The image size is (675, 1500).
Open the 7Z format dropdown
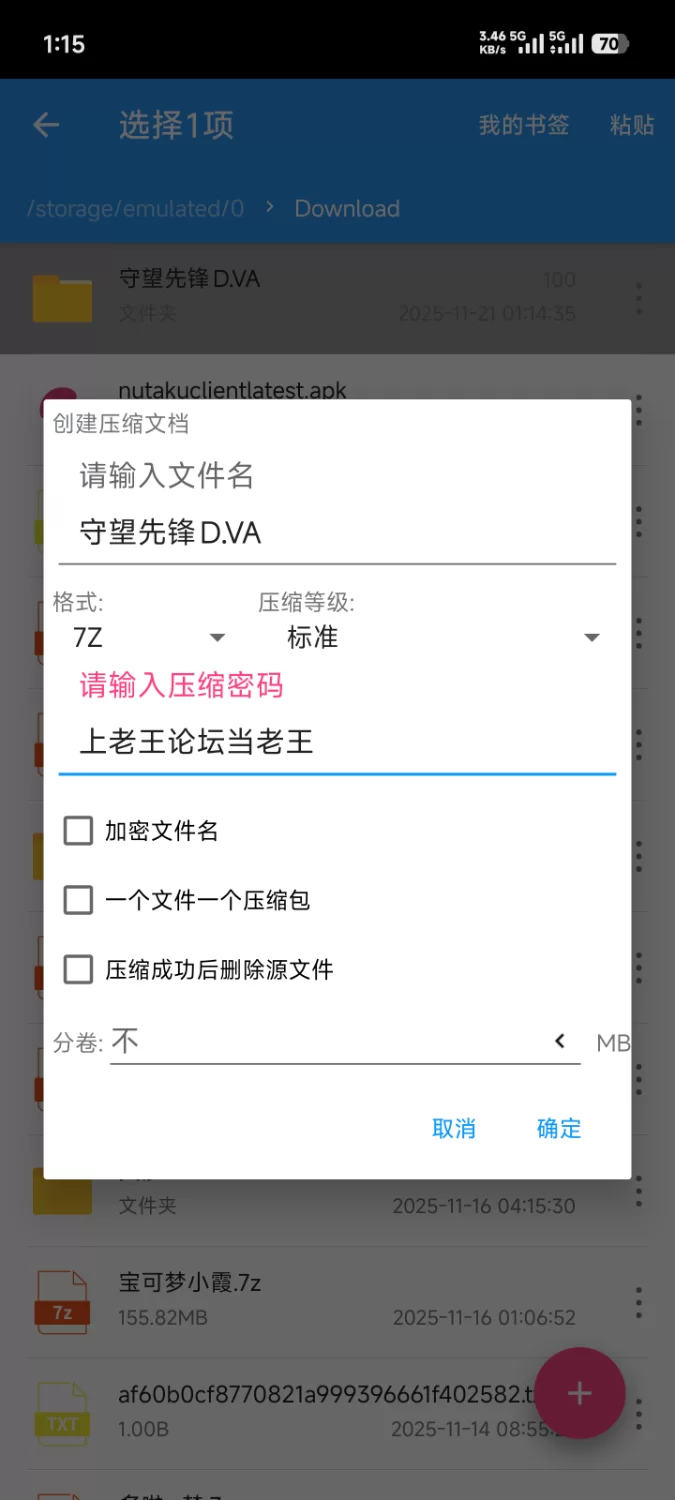pyautogui.click(x=148, y=638)
